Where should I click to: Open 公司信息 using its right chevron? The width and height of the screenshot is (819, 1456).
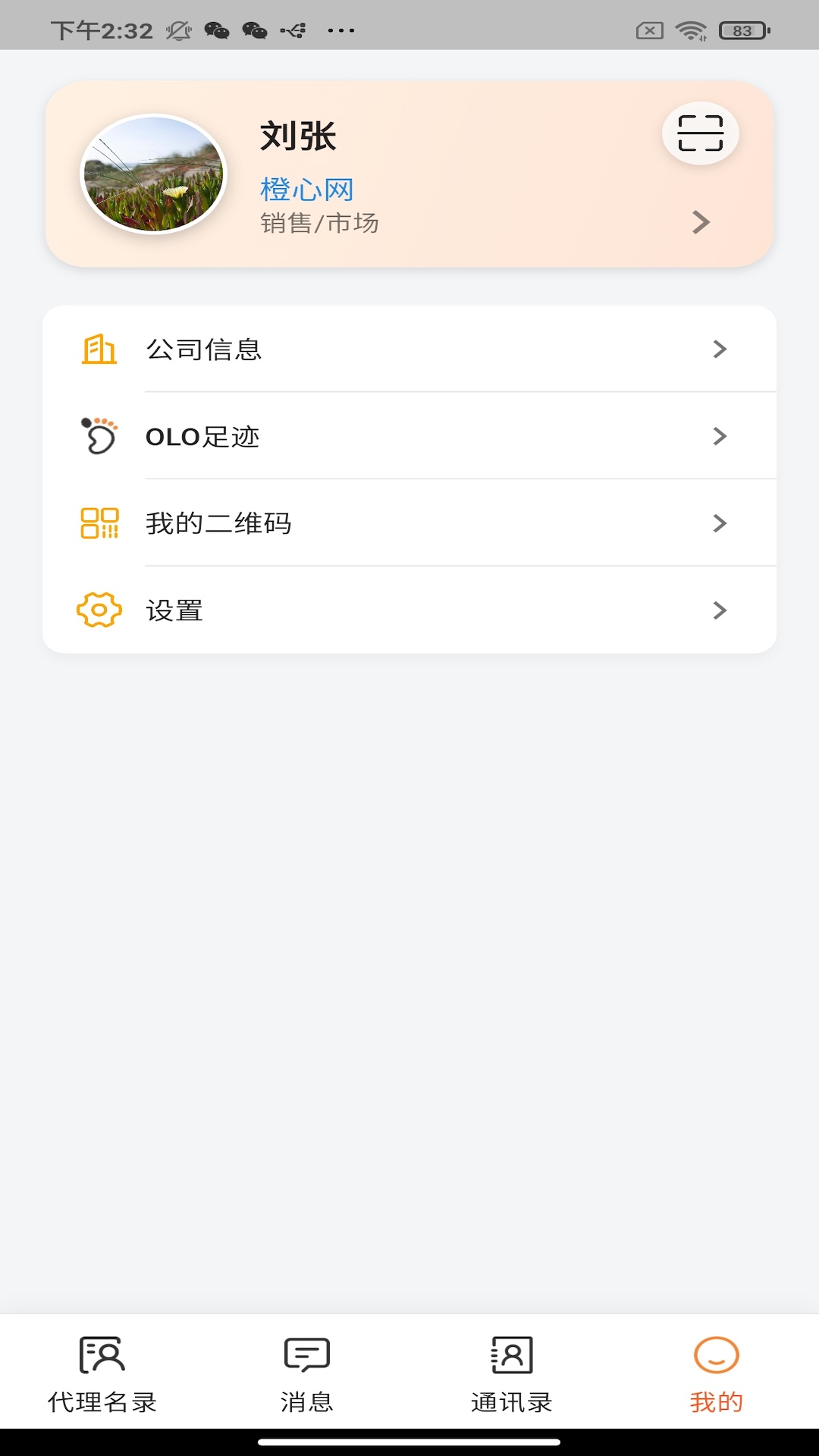(x=720, y=350)
